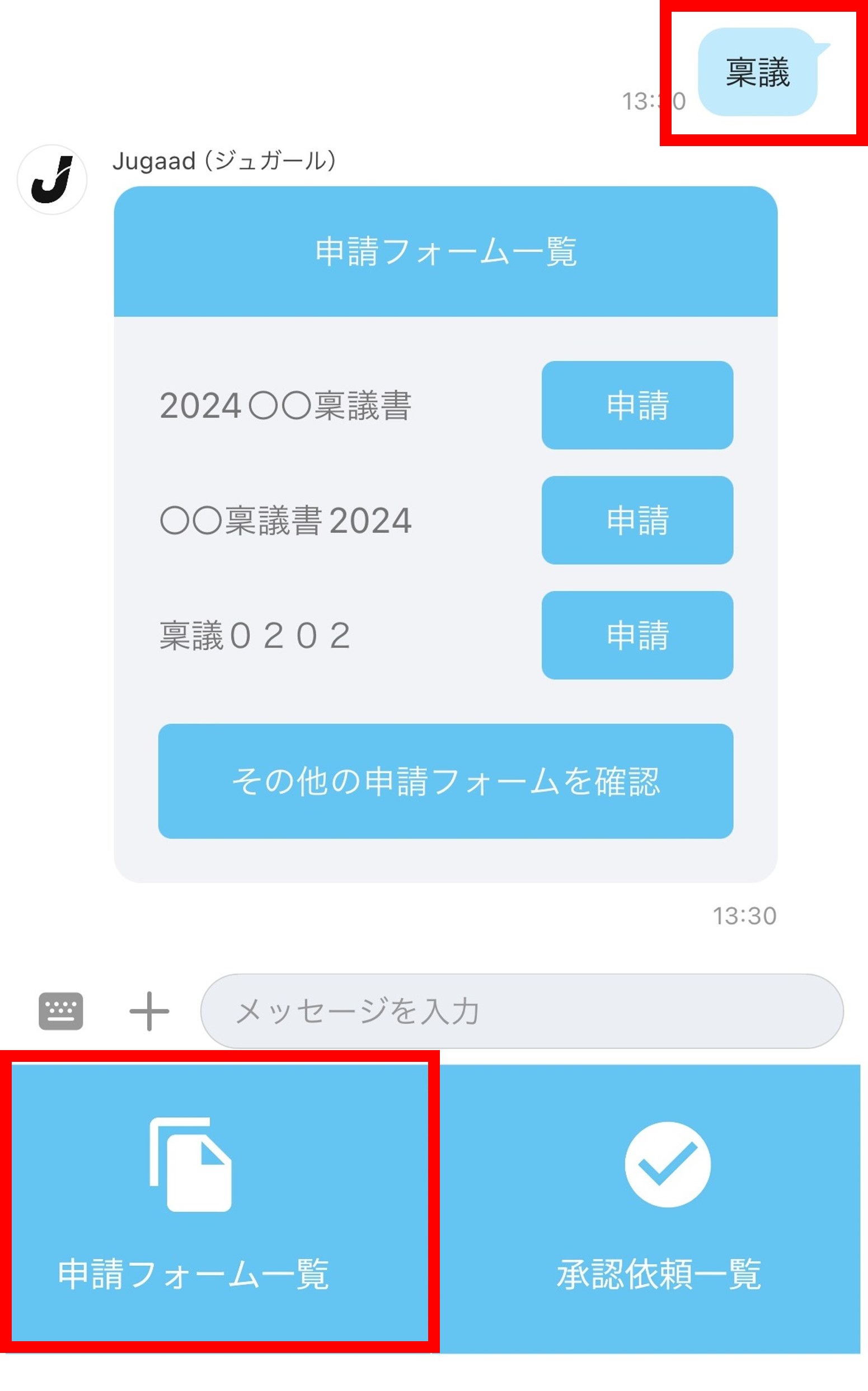Open Jugaad's profile avatar
This screenshot has height=1391, width=868.
tap(52, 180)
